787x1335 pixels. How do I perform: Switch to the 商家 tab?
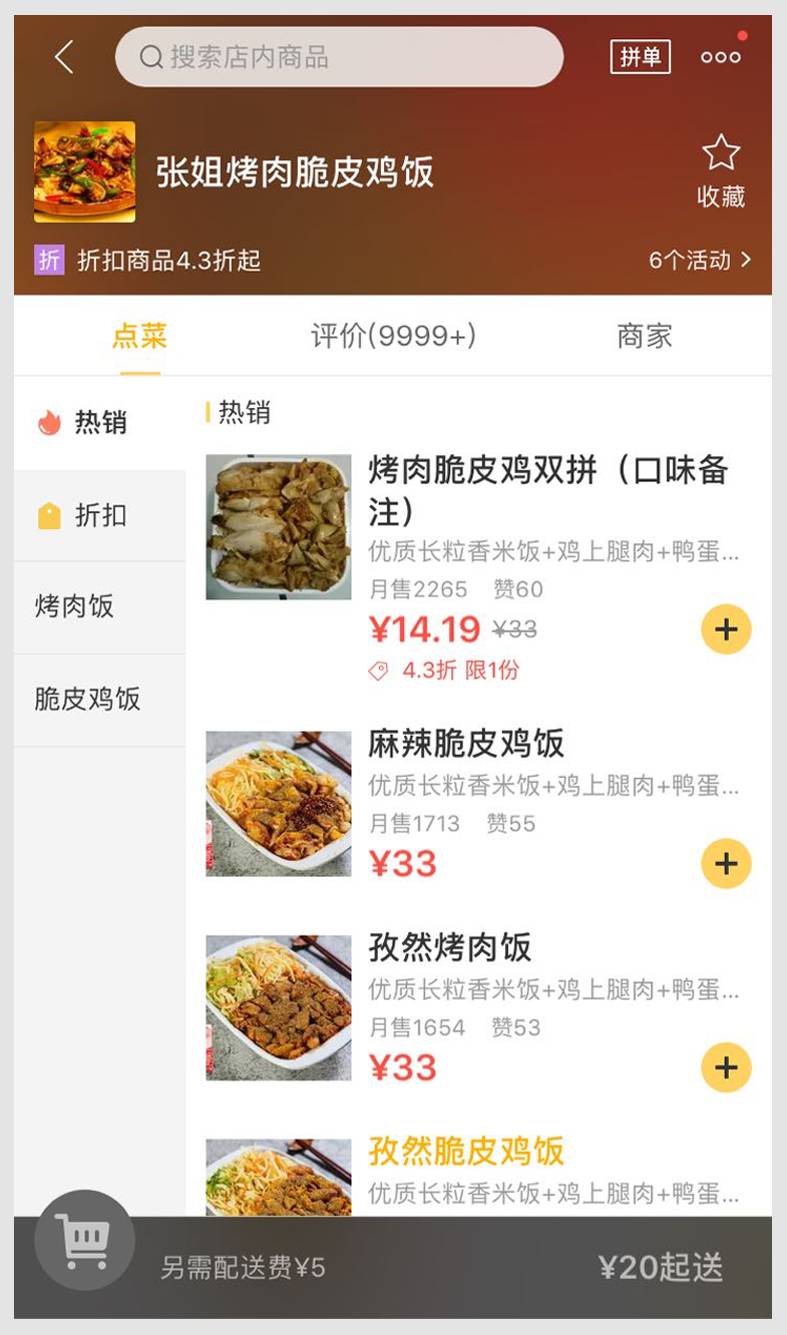pyautogui.click(x=644, y=336)
